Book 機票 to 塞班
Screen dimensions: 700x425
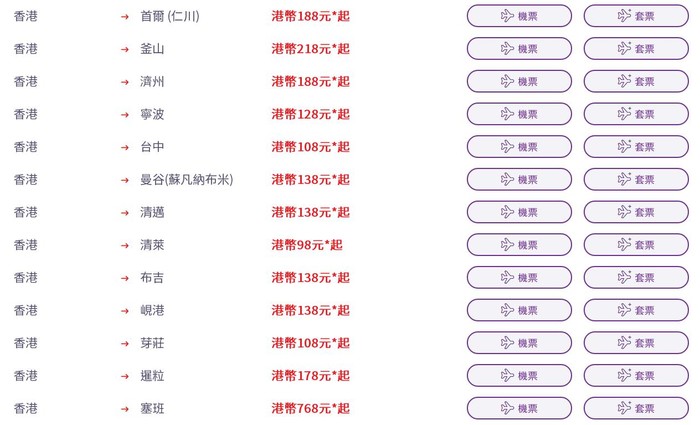519,408
